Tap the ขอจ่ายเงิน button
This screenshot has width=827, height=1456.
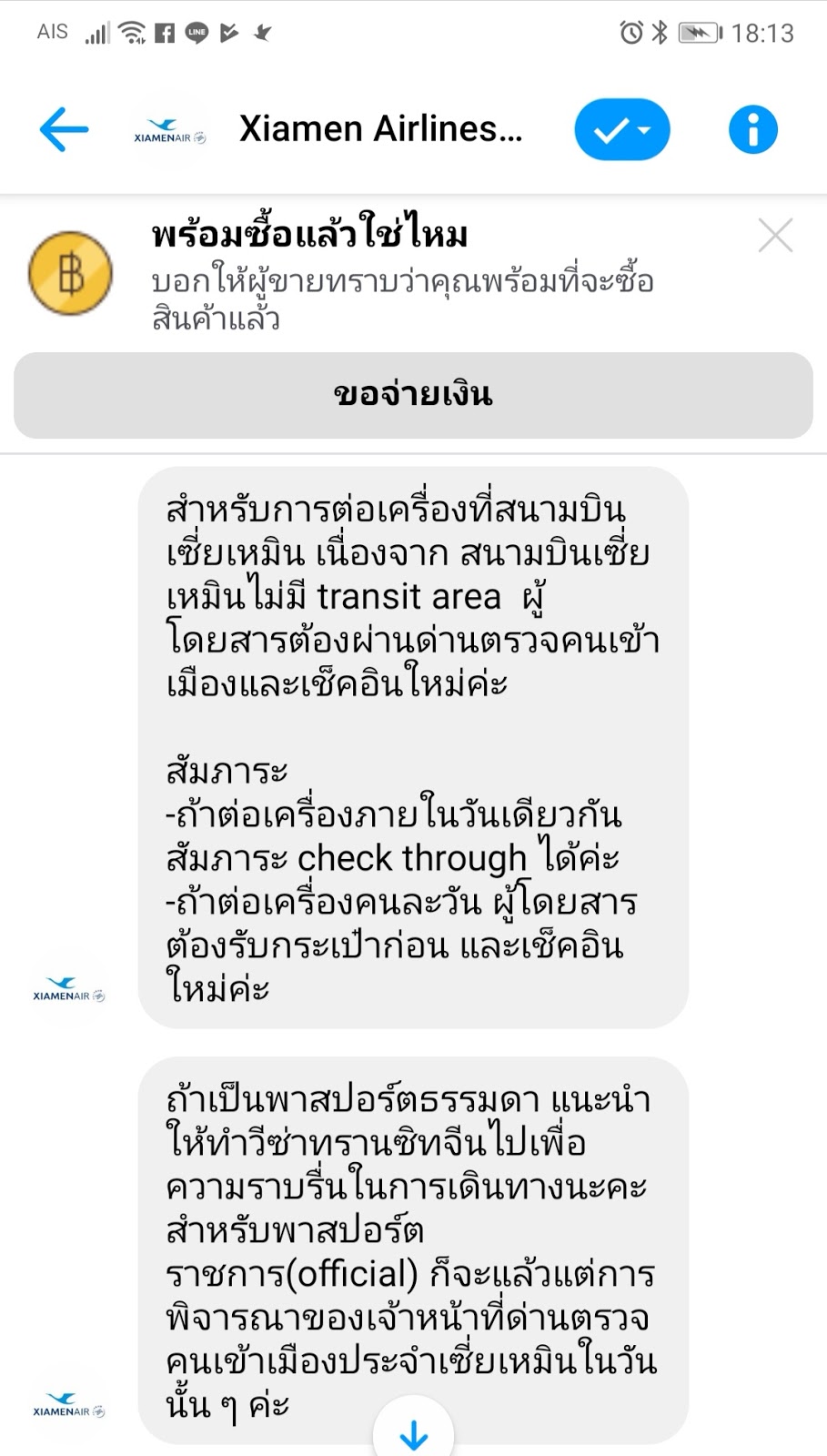pyautogui.click(x=413, y=395)
